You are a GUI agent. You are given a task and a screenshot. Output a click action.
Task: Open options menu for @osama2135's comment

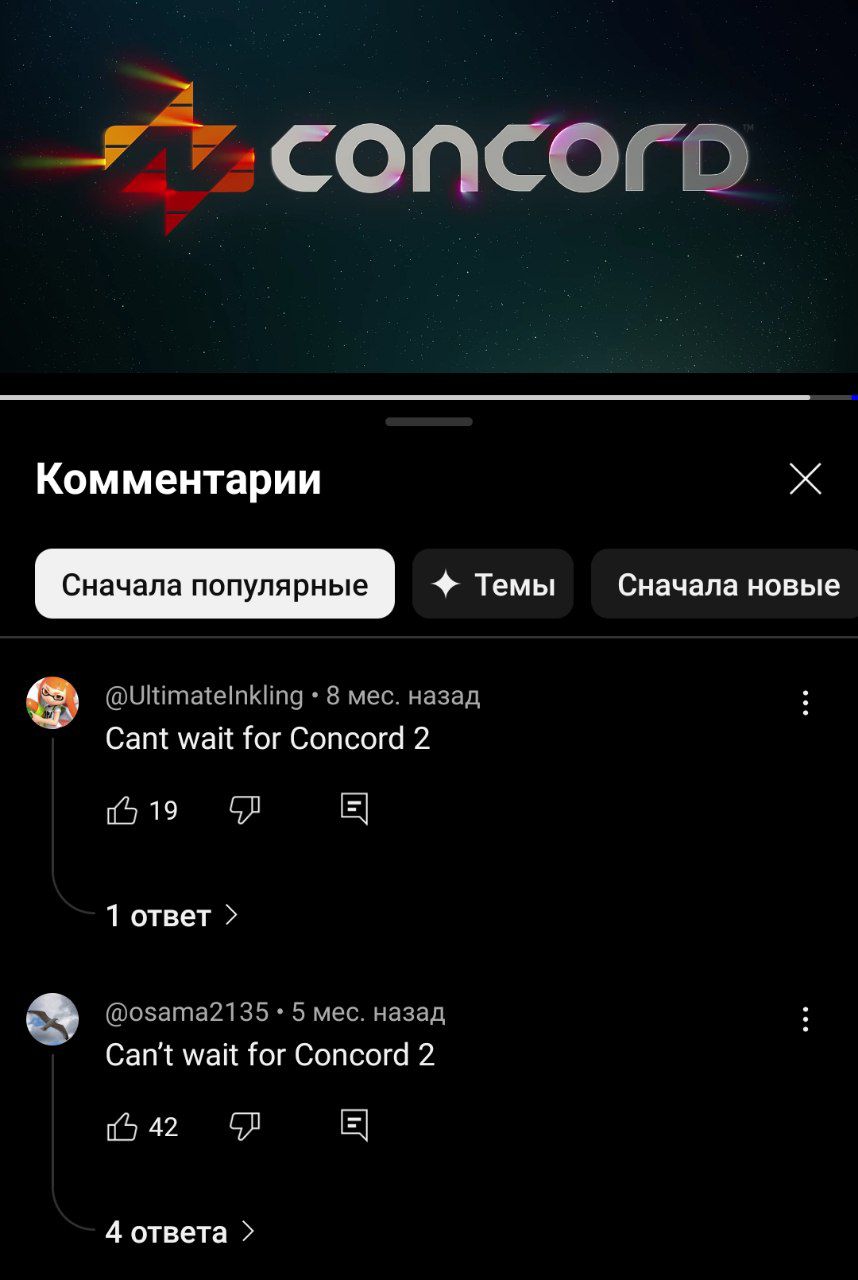(x=805, y=1020)
